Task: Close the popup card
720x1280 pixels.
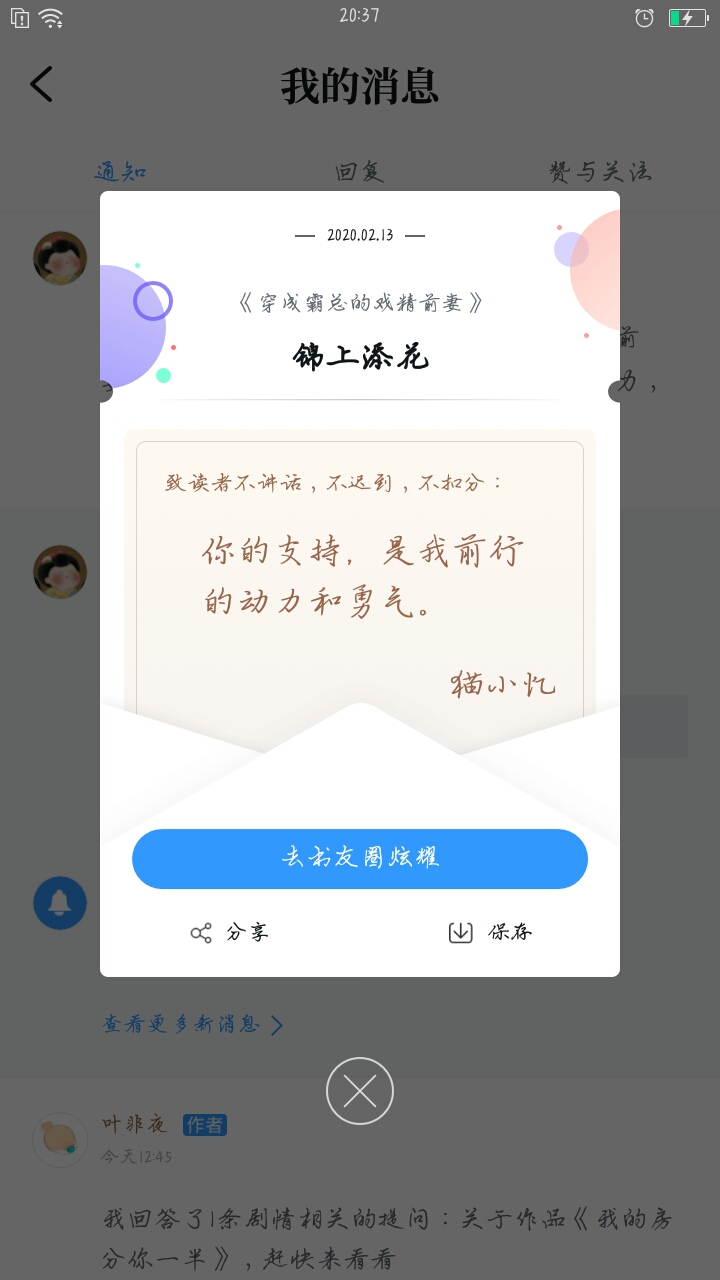Action: (360, 1091)
